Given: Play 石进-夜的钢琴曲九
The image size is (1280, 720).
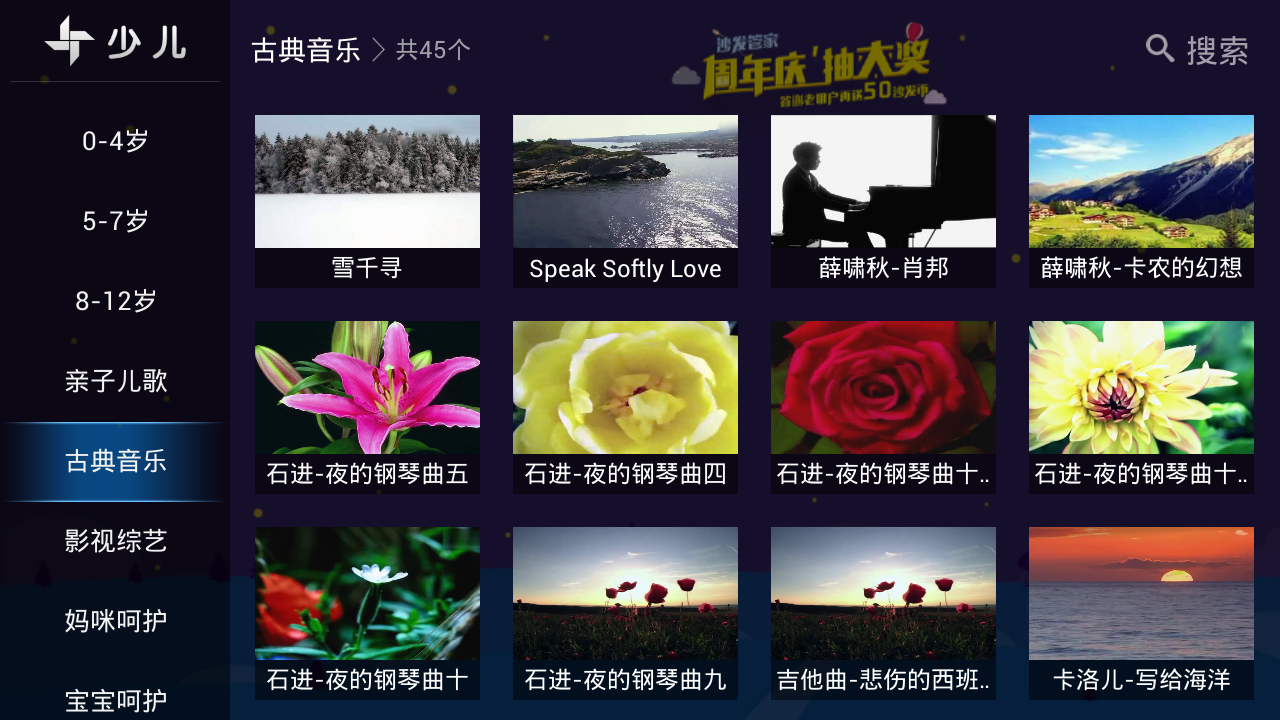Looking at the screenshot, I should (x=625, y=612).
